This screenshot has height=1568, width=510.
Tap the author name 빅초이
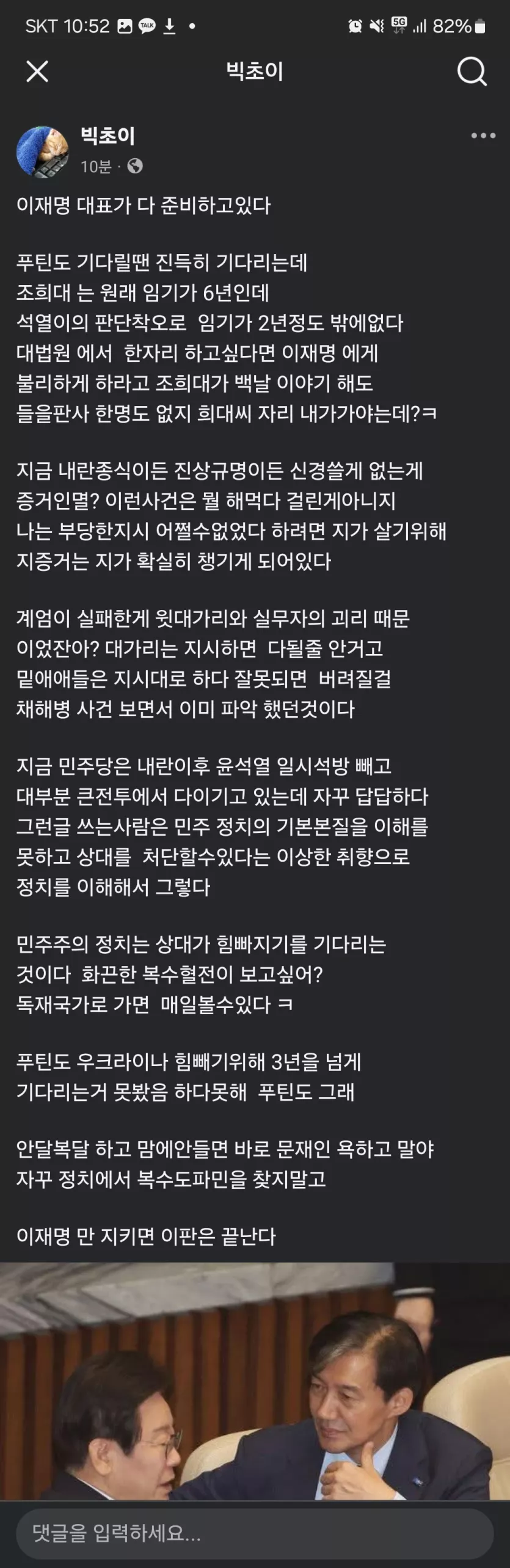(107, 136)
